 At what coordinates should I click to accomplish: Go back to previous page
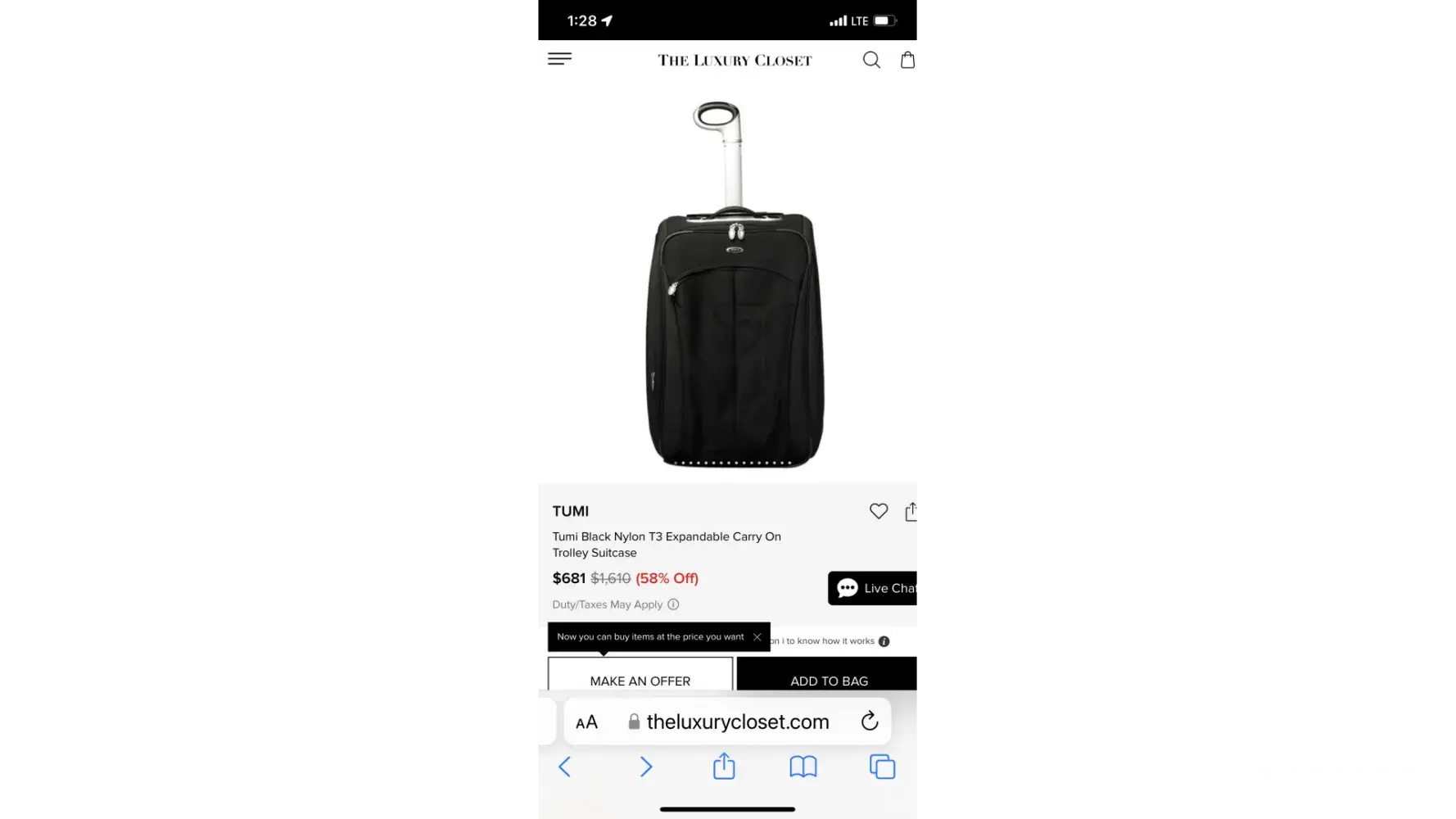564,767
